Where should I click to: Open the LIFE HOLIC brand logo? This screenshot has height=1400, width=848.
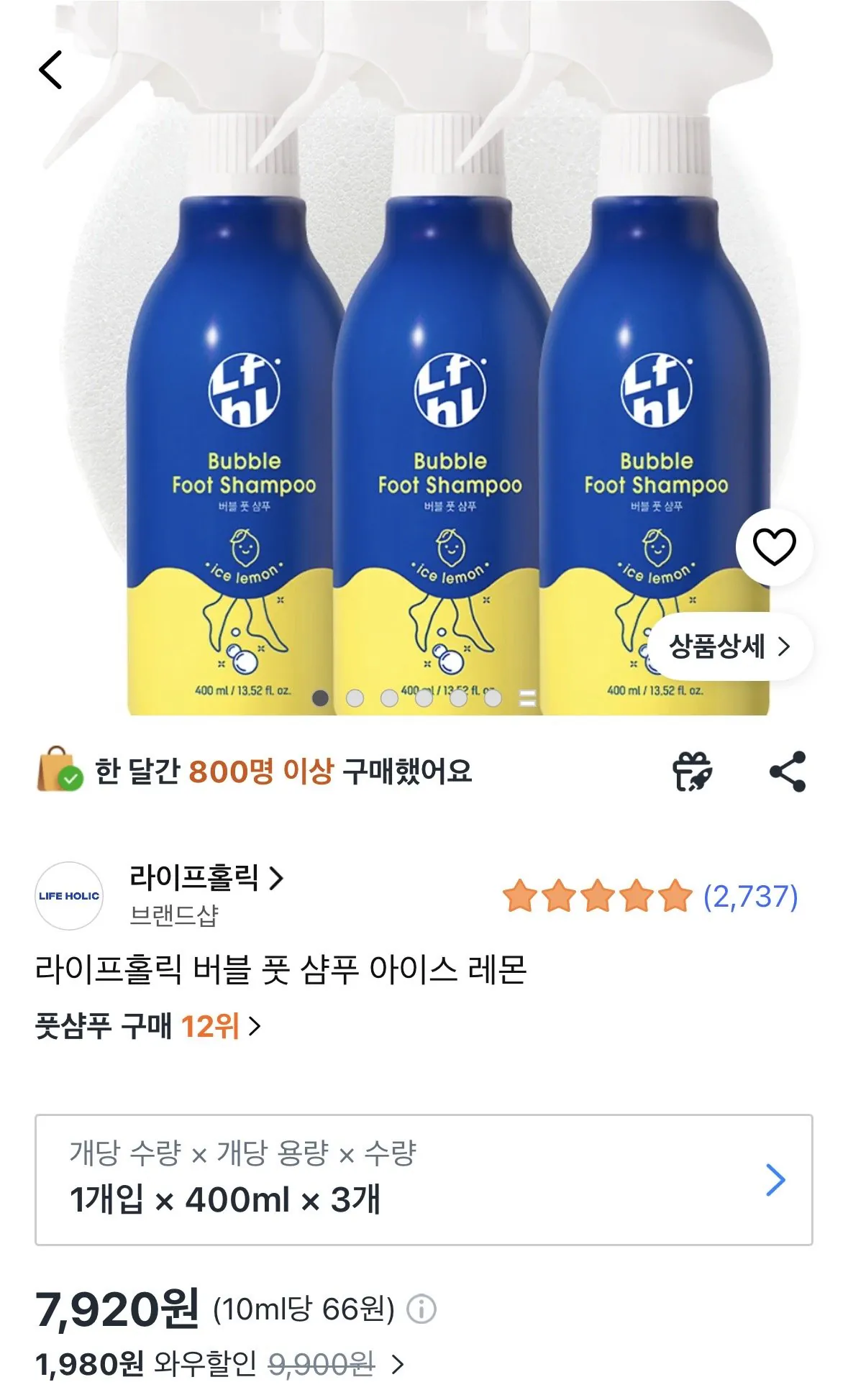pos(70,896)
